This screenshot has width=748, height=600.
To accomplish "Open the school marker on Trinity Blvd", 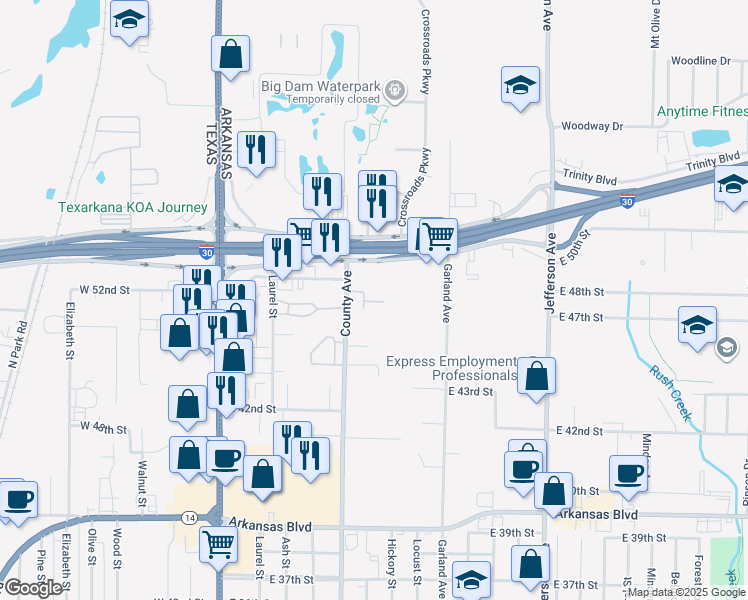I will 733,185.
